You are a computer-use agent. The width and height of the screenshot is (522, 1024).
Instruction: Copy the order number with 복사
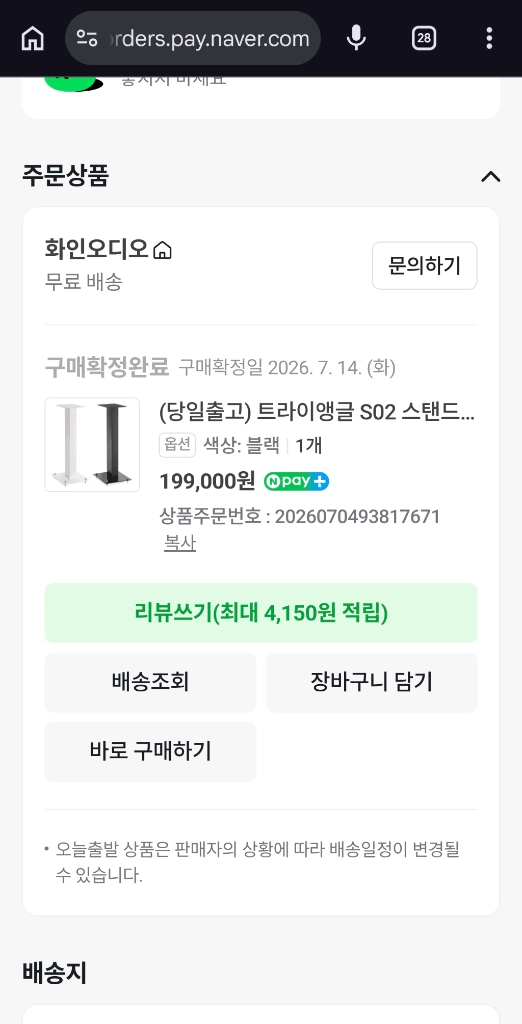(x=180, y=543)
